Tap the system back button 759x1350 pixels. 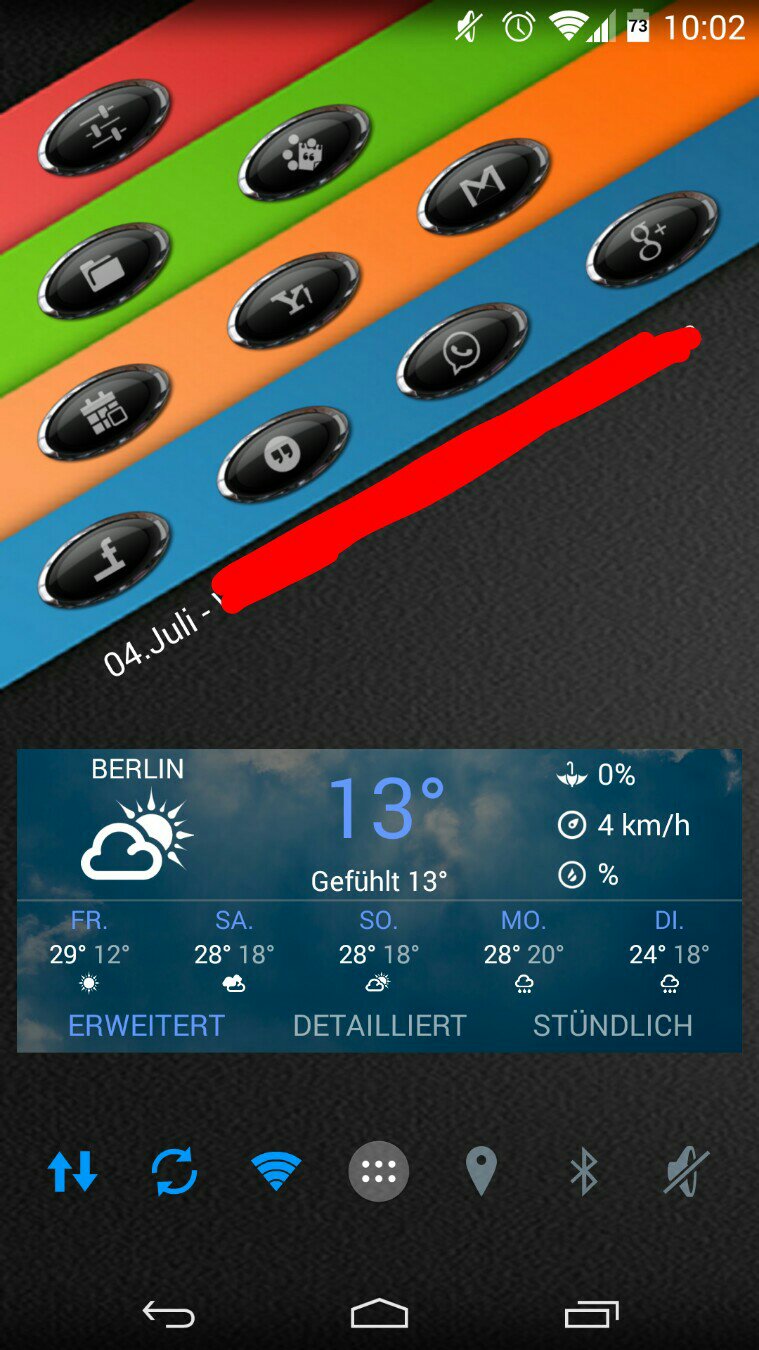168,1313
